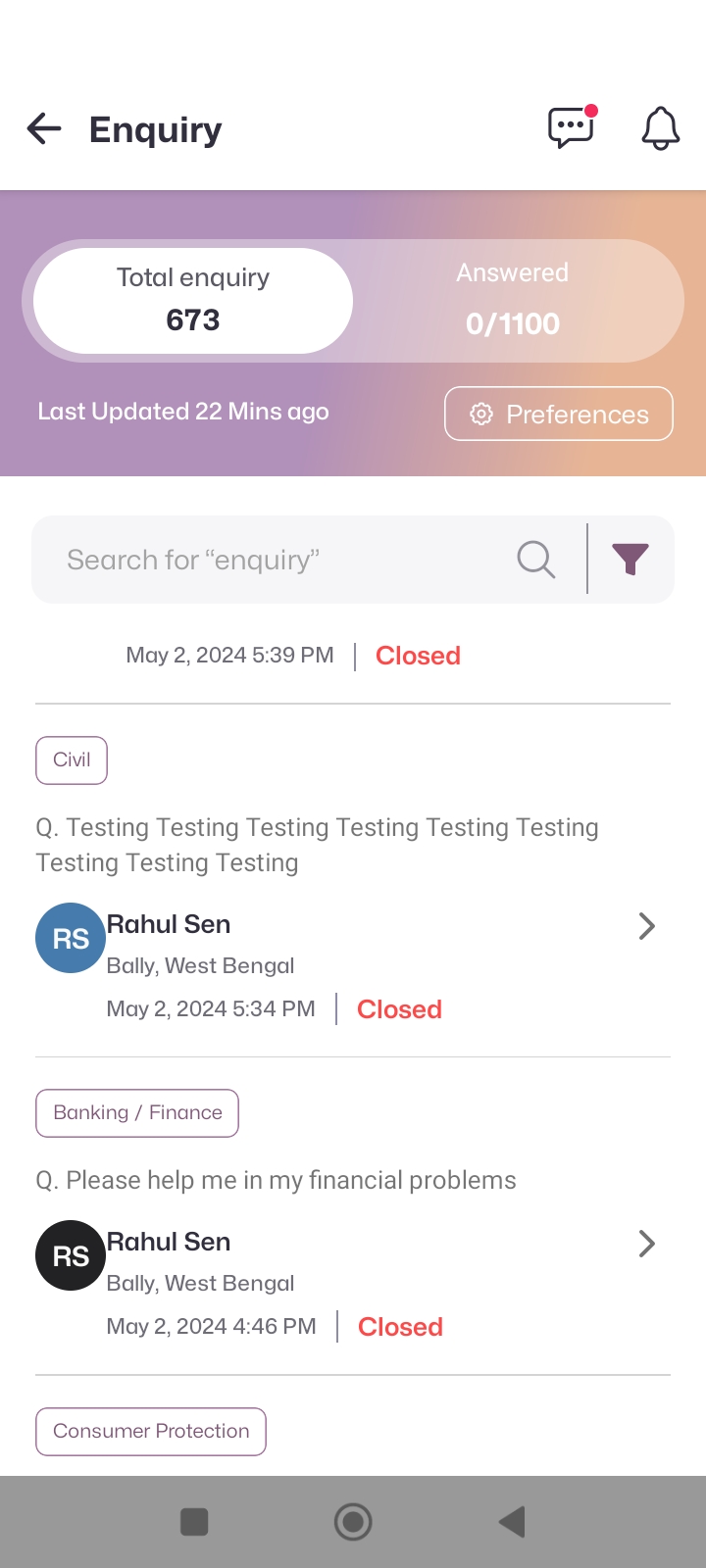
Task: Tap the system home button
Action: tap(353, 1522)
